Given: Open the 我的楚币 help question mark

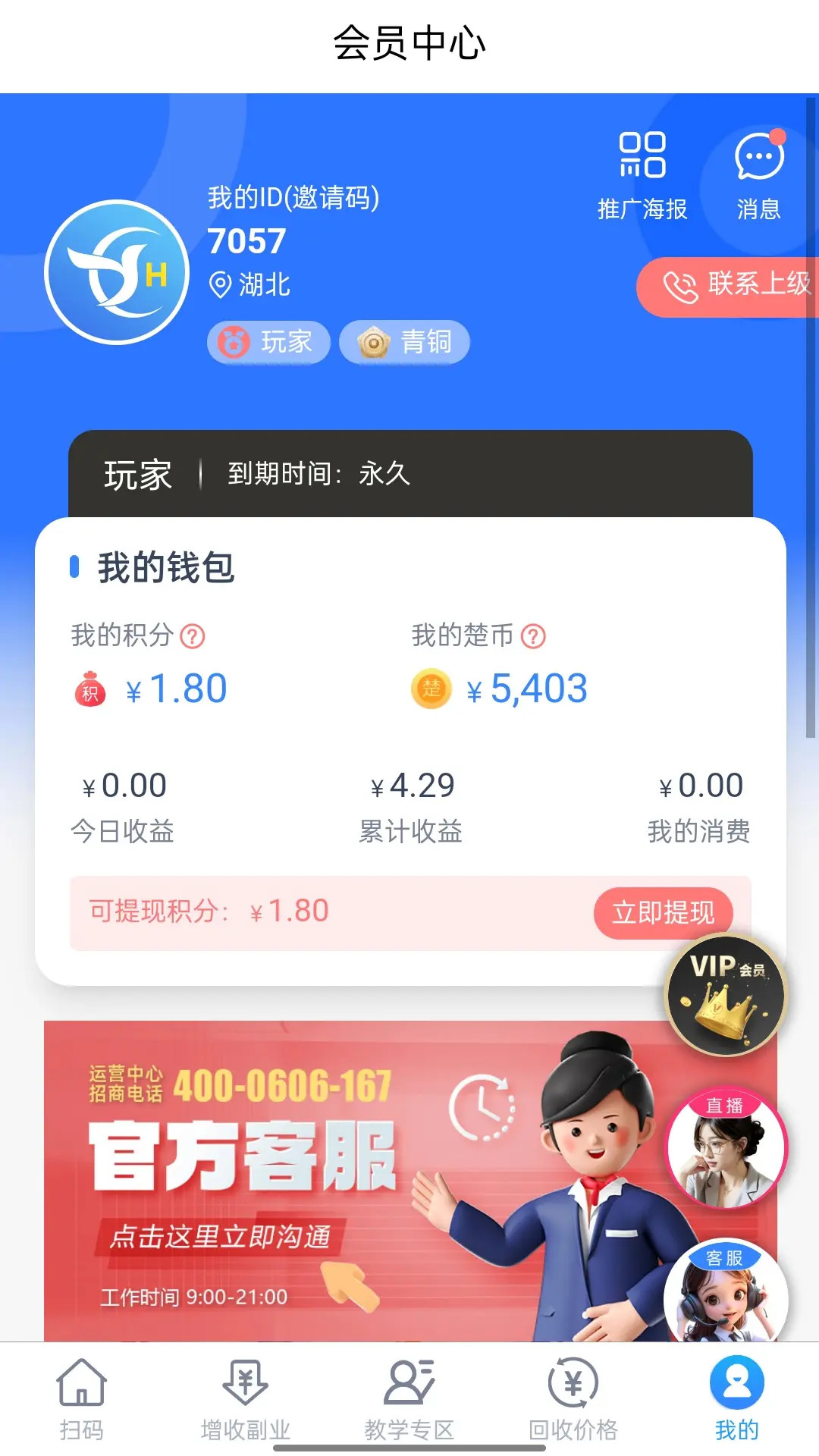Looking at the screenshot, I should [535, 637].
